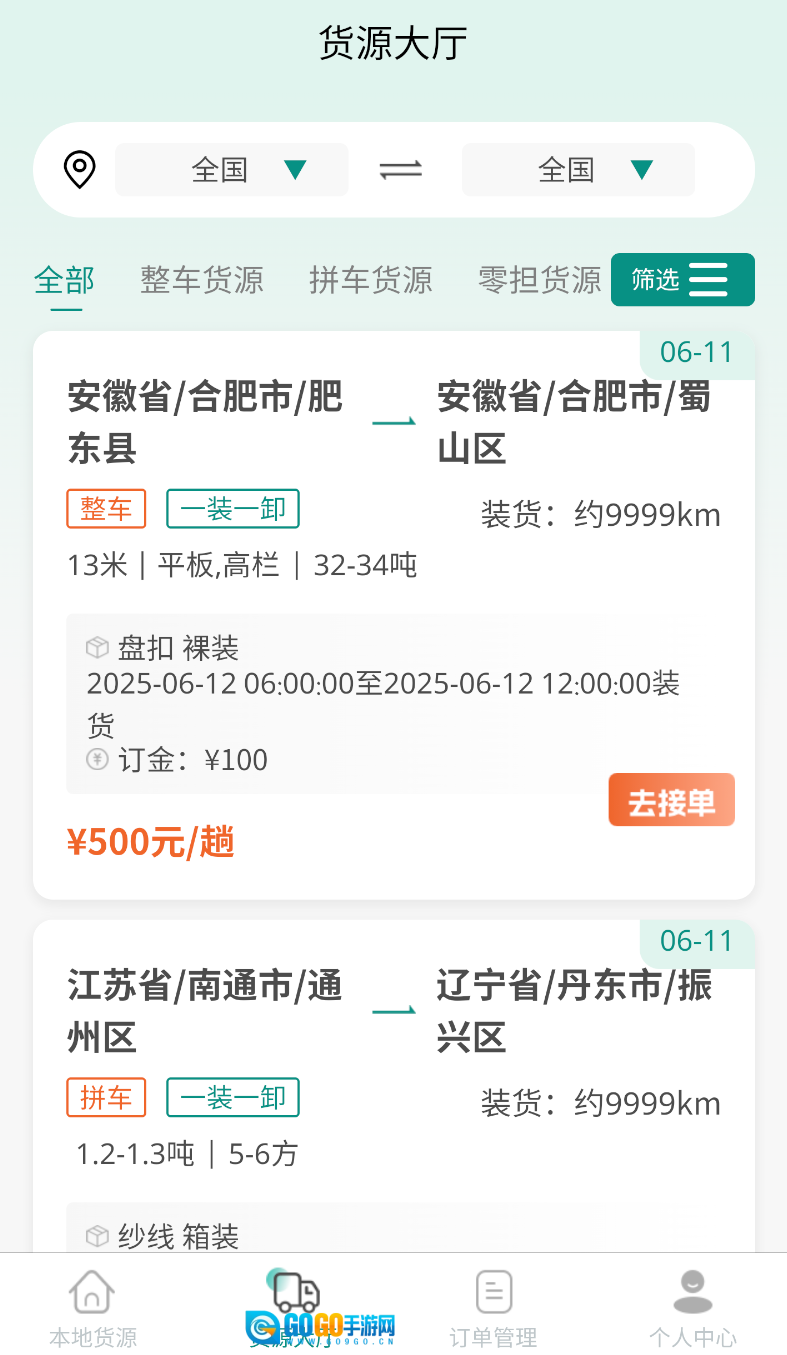Toggle the 一装一卸 tag

coord(232,509)
